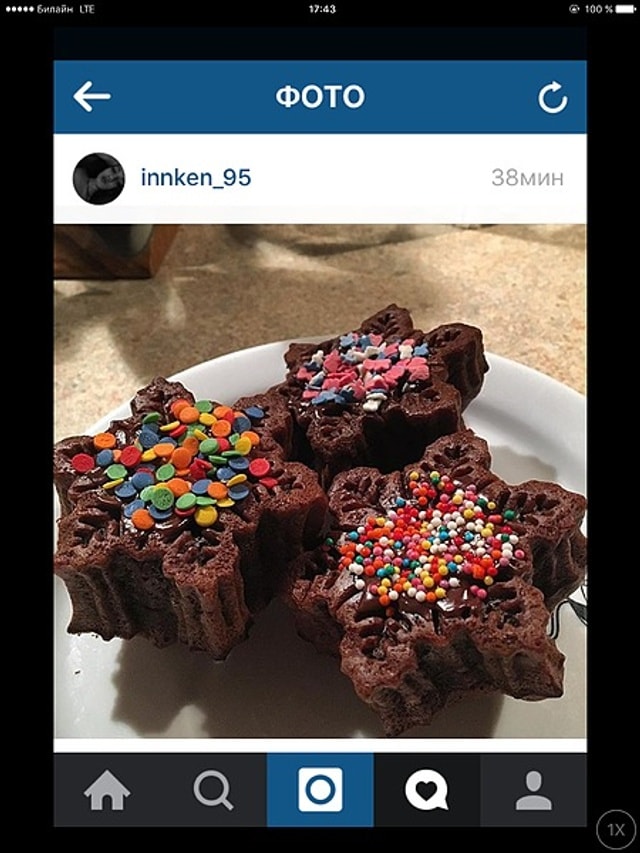Toggle the 1X scale button

(x=616, y=829)
